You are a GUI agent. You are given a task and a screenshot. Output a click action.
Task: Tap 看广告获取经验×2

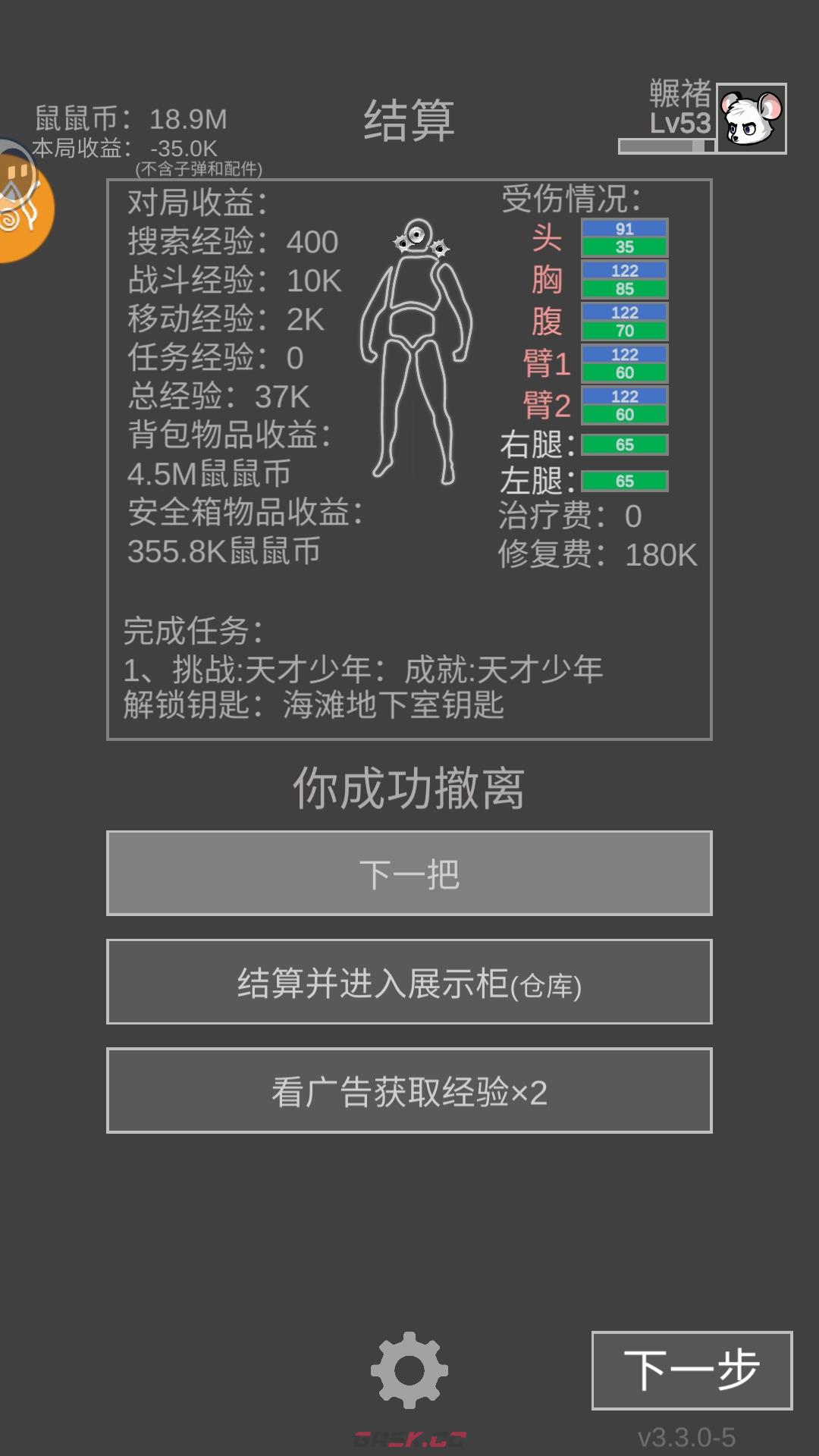point(409,1091)
